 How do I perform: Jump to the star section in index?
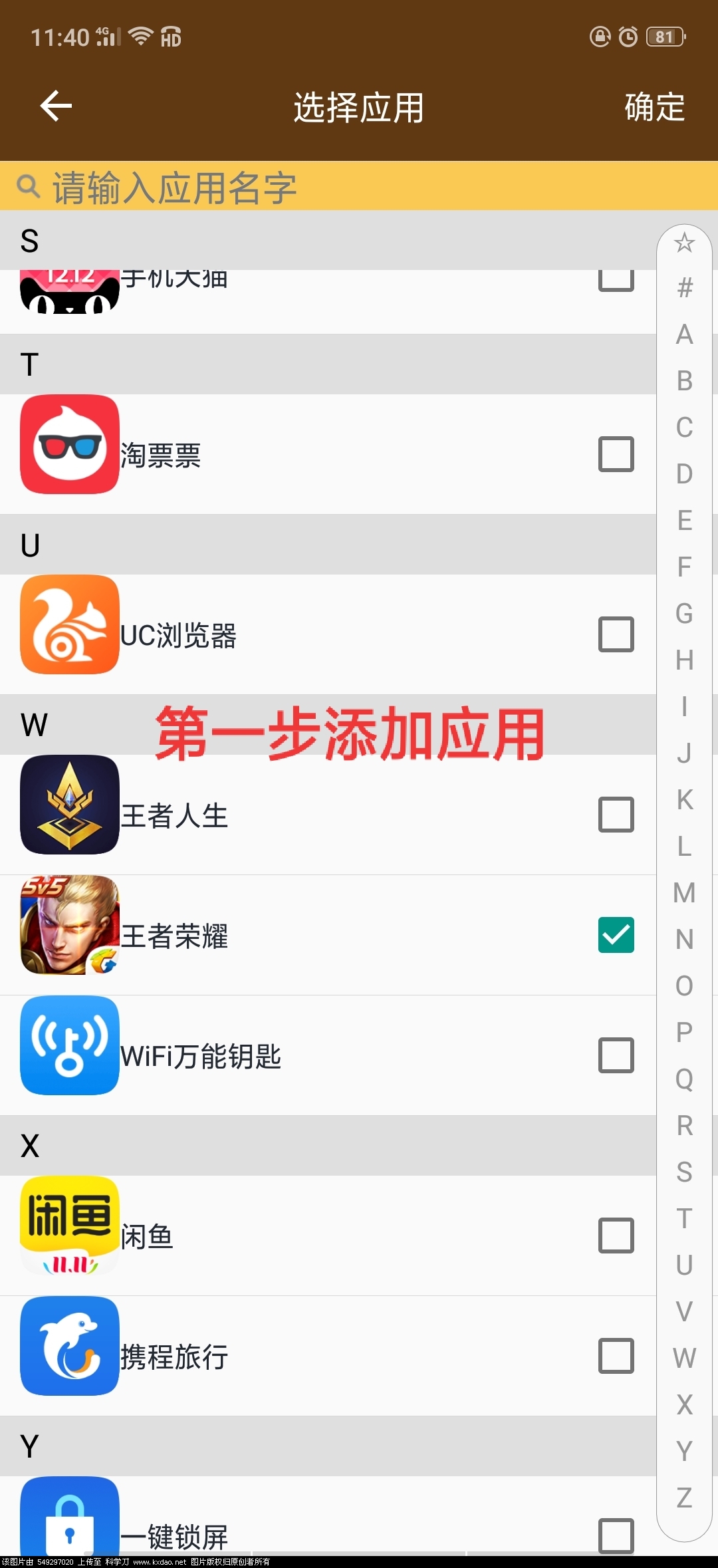pos(684,243)
